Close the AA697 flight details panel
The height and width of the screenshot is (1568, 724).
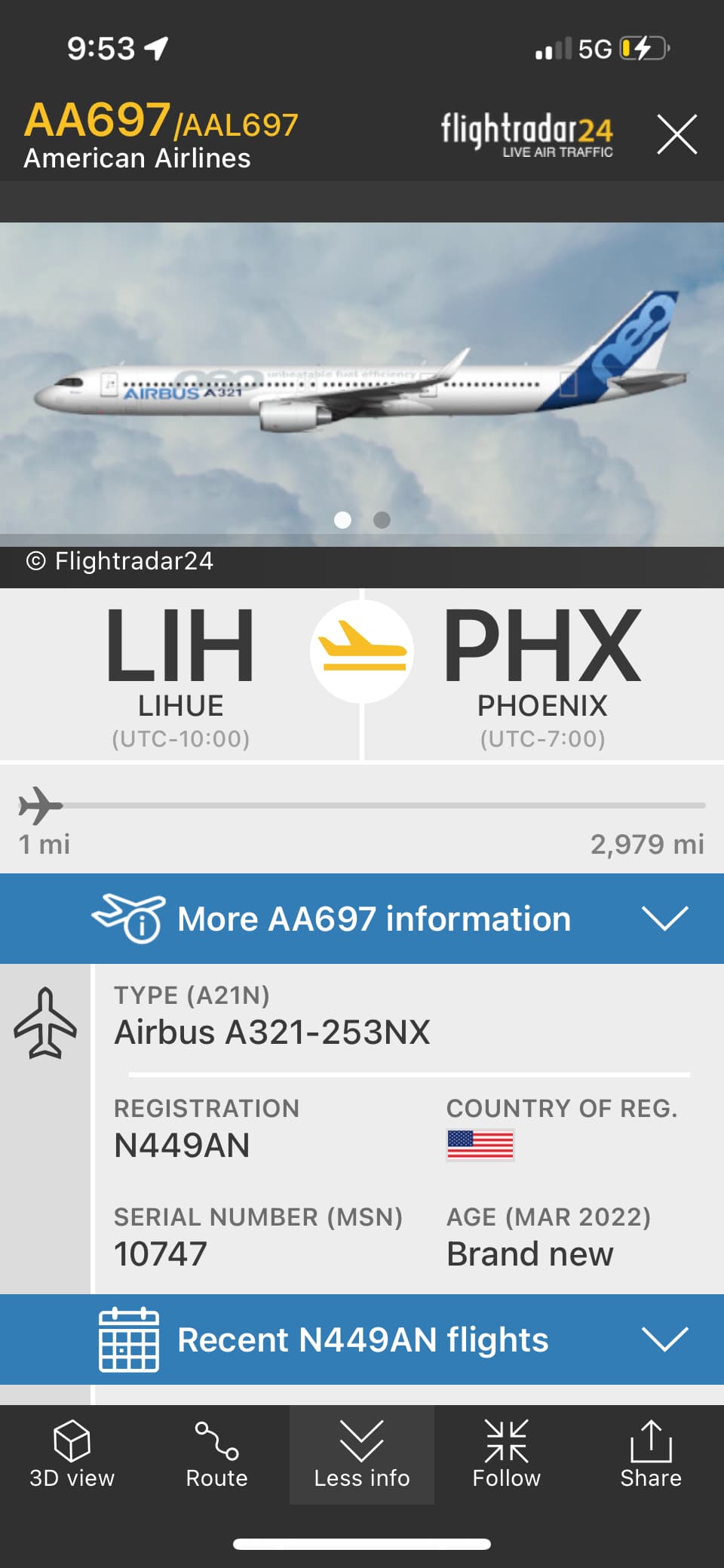coord(676,135)
